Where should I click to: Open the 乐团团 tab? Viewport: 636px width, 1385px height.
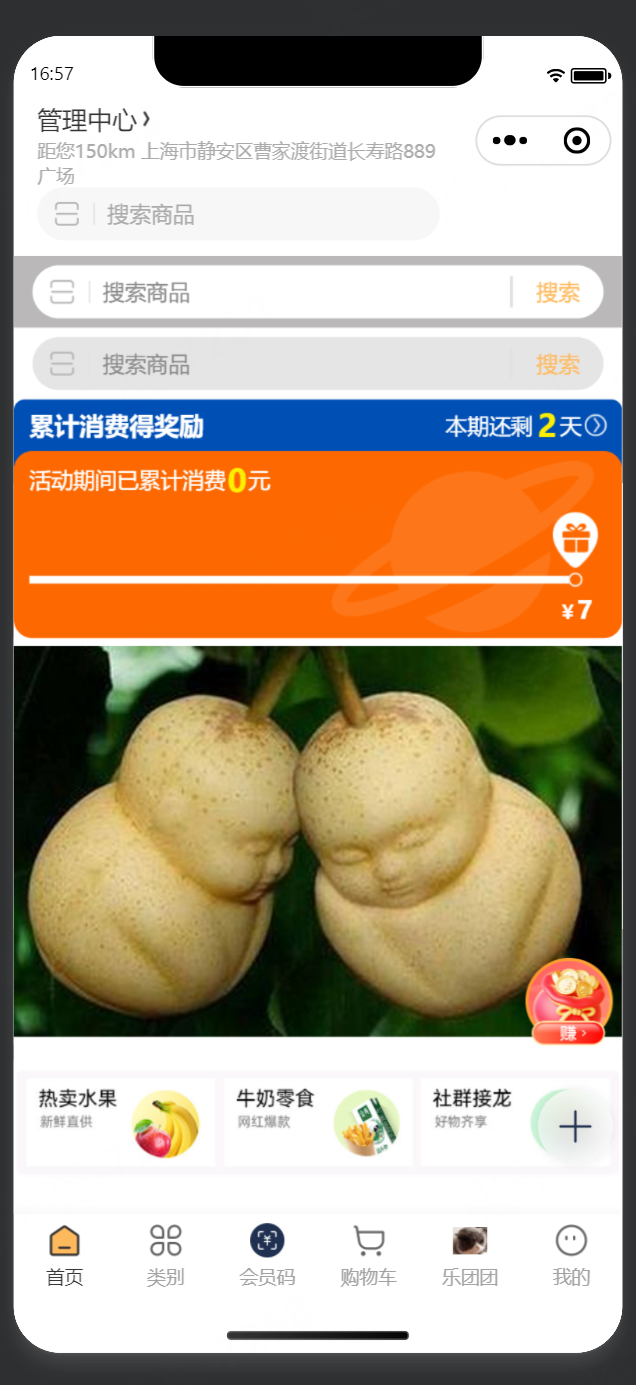[x=470, y=1256]
